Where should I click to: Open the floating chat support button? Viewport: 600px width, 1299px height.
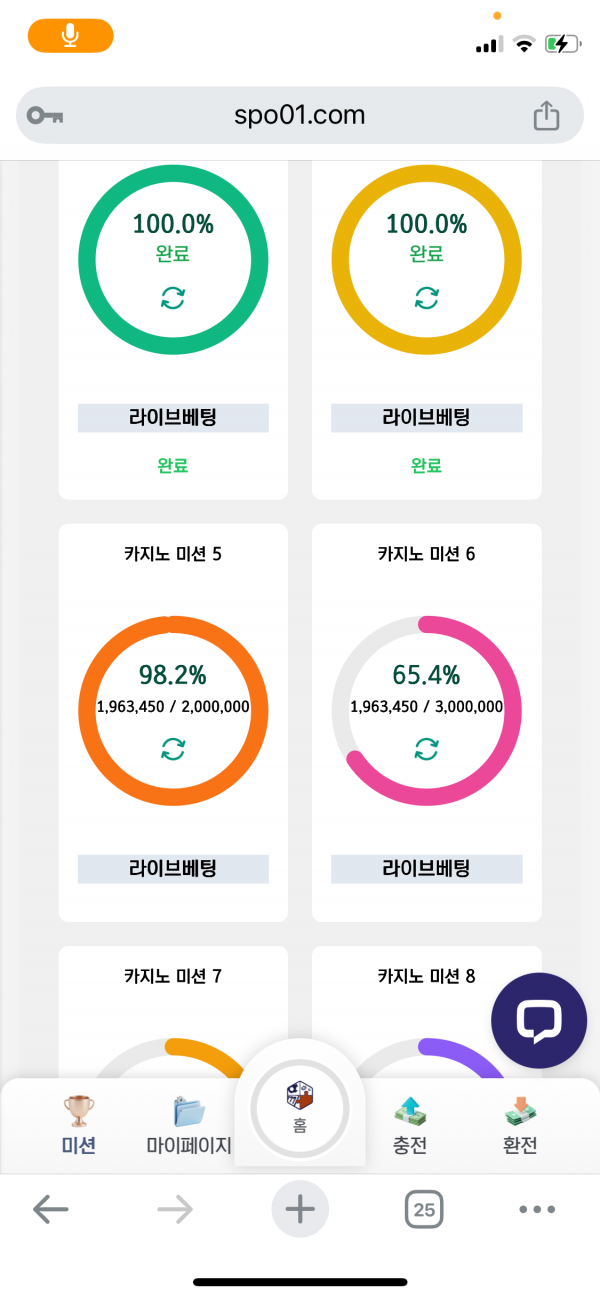click(539, 1020)
